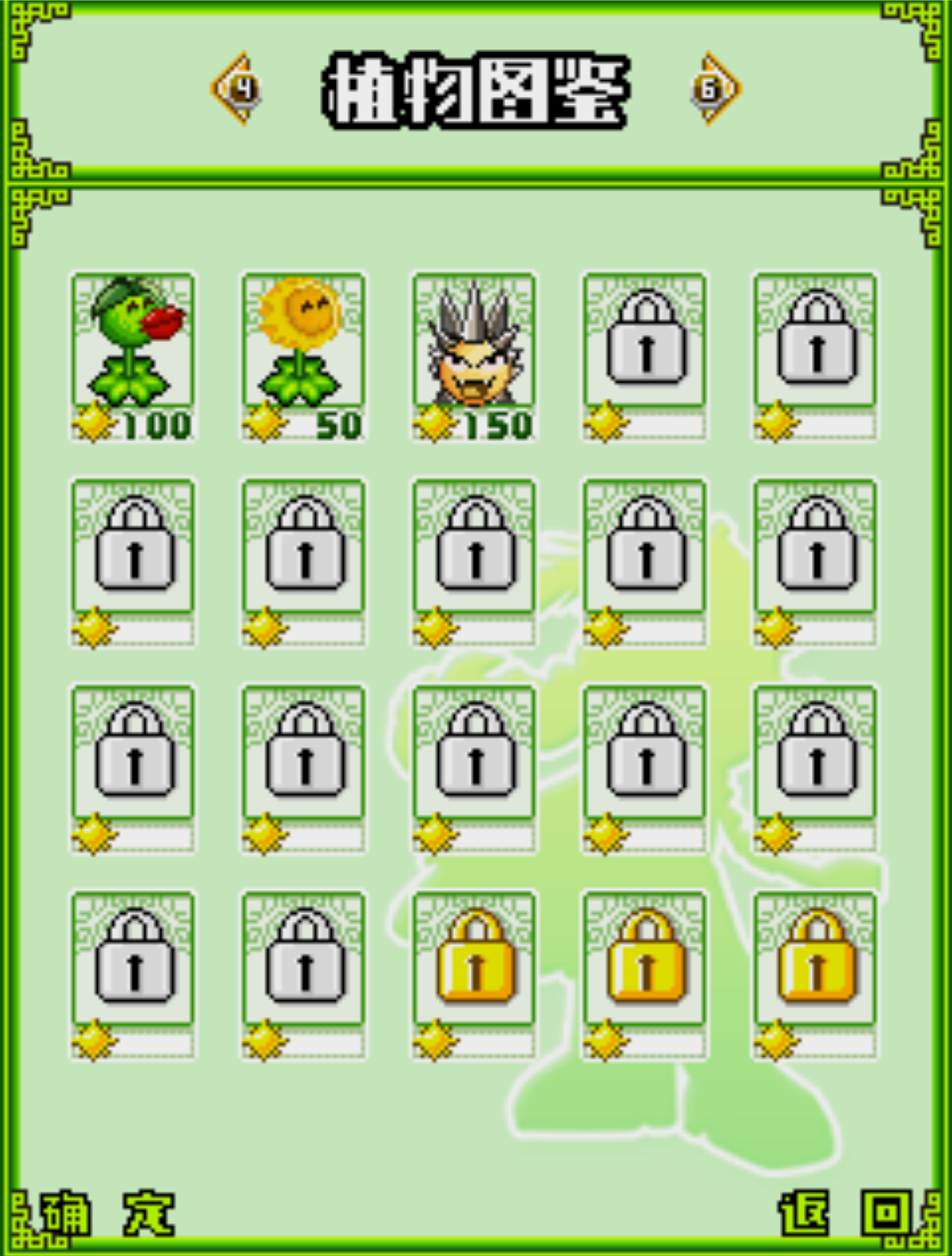Tap the 确定 confirm button
952x1256 pixels.
coord(108,1214)
